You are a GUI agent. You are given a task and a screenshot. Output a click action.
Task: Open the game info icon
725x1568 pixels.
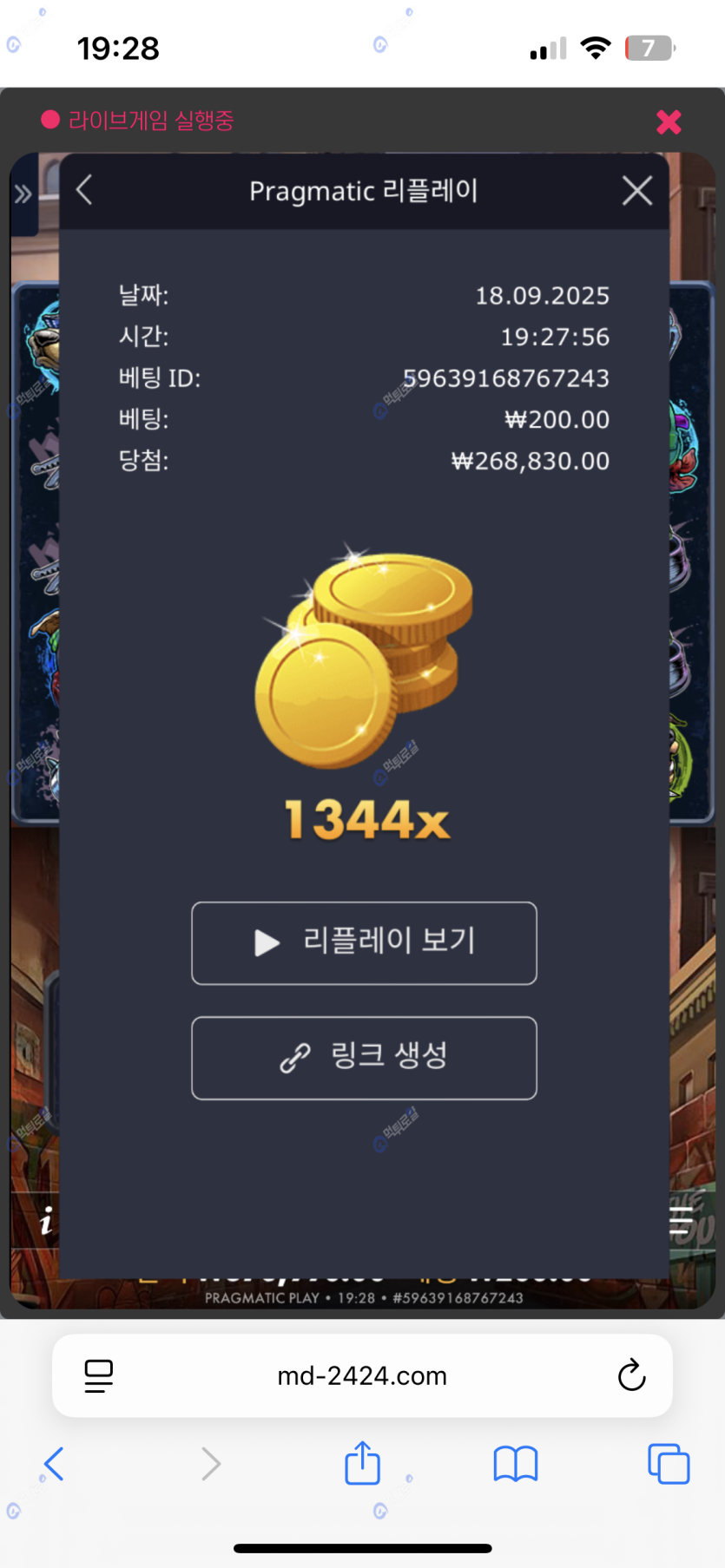(x=46, y=1222)
